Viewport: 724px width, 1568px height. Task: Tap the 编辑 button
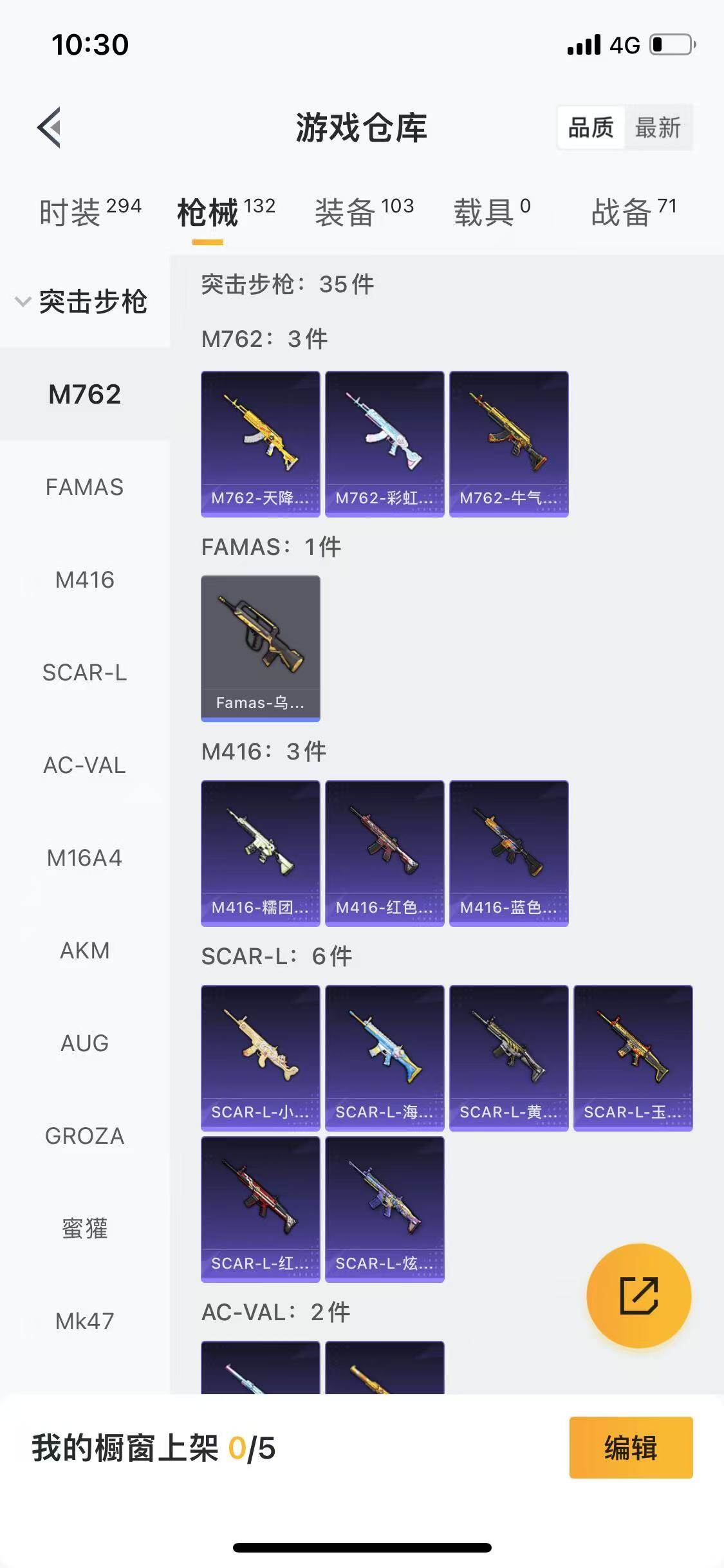pyautogui.click(x=631, y=1448)
